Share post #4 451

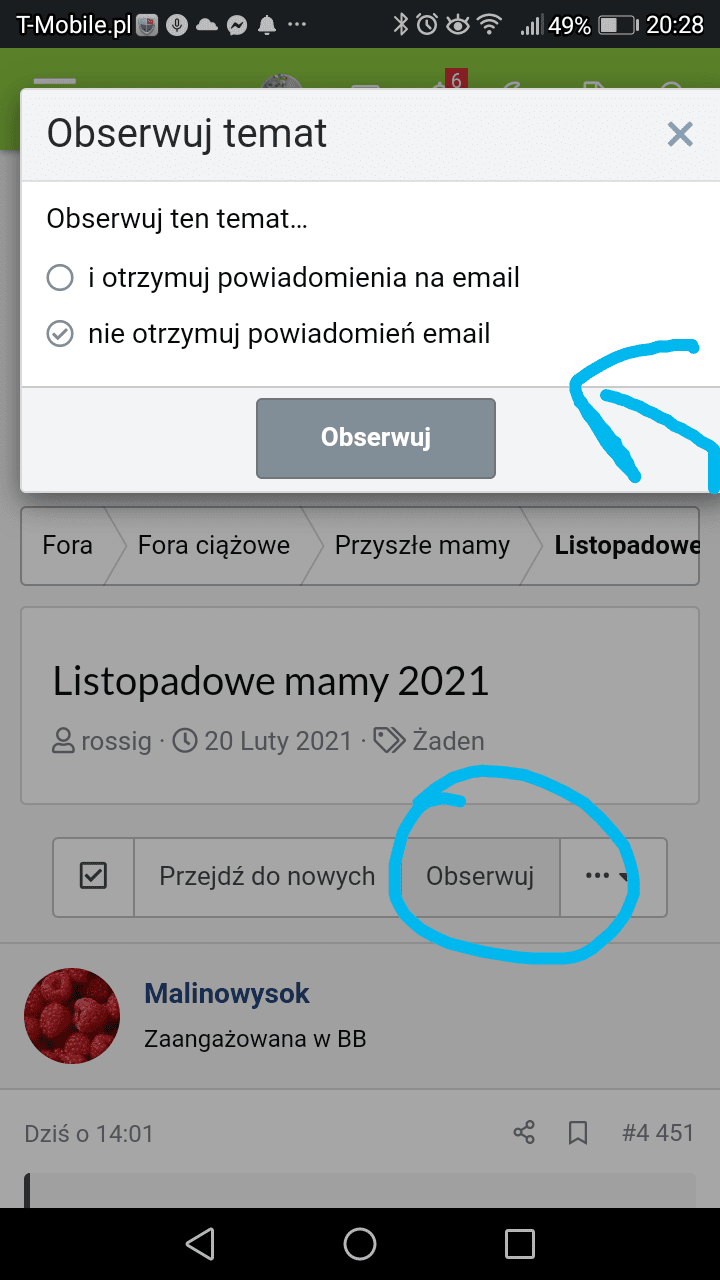click(x=524, y=1133)
